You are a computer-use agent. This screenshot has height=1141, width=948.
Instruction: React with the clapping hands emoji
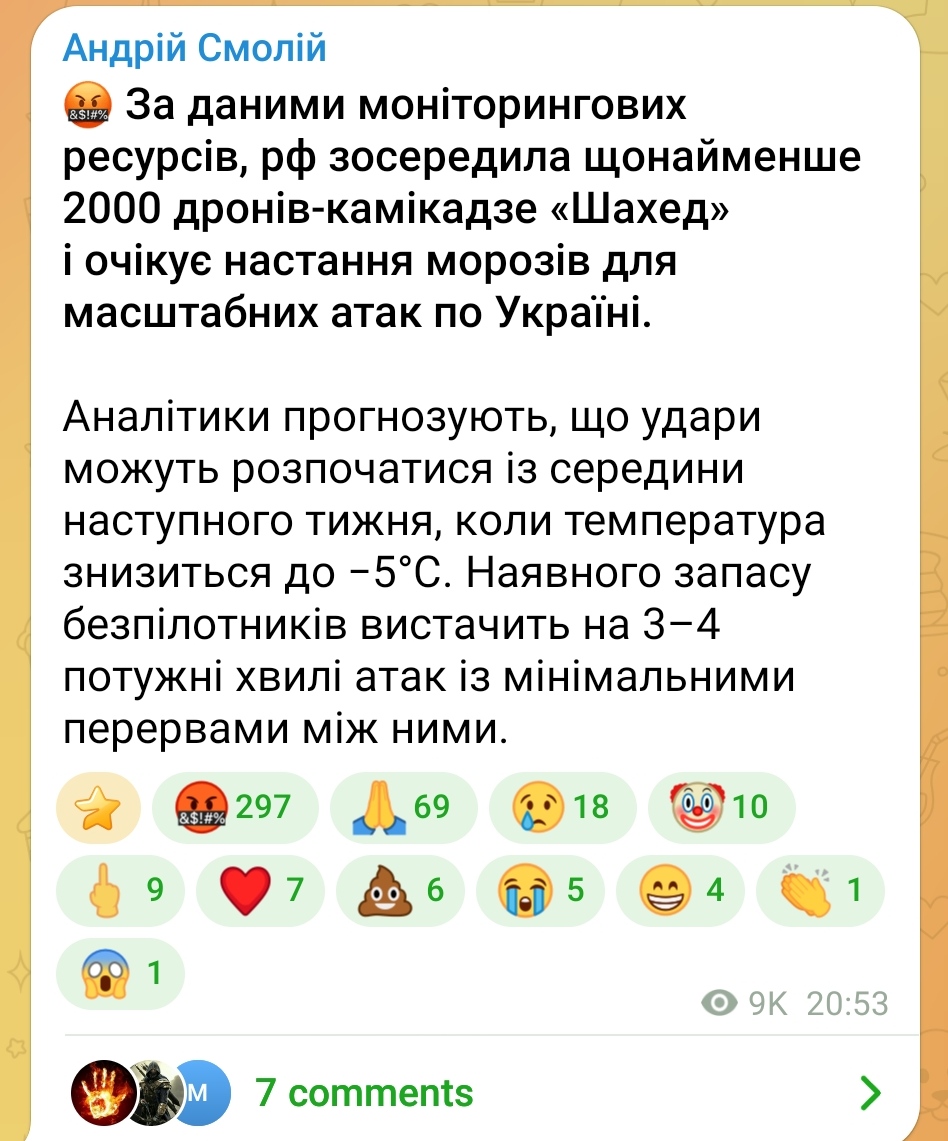[x=820, y=890]
